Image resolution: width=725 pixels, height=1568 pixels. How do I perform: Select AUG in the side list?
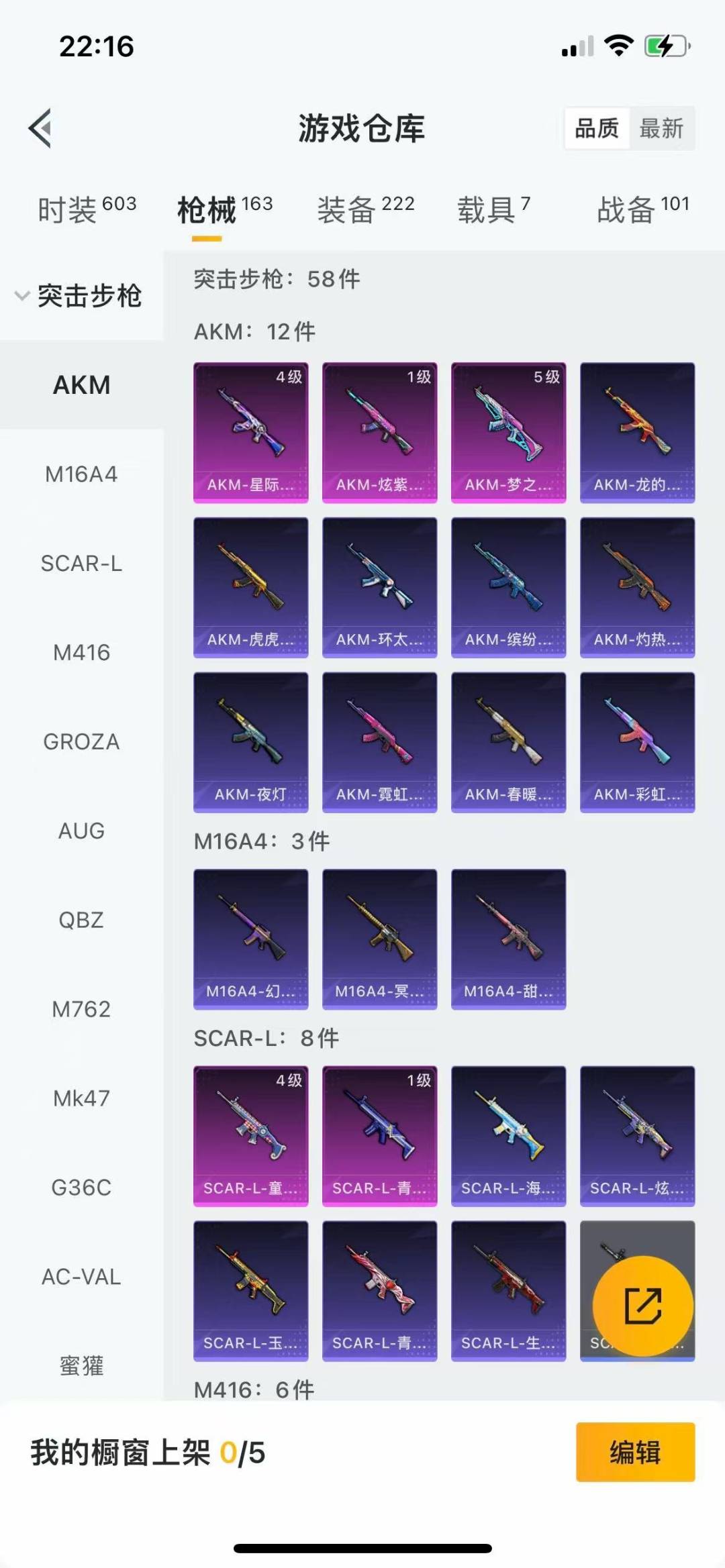(x=81, y=831)
